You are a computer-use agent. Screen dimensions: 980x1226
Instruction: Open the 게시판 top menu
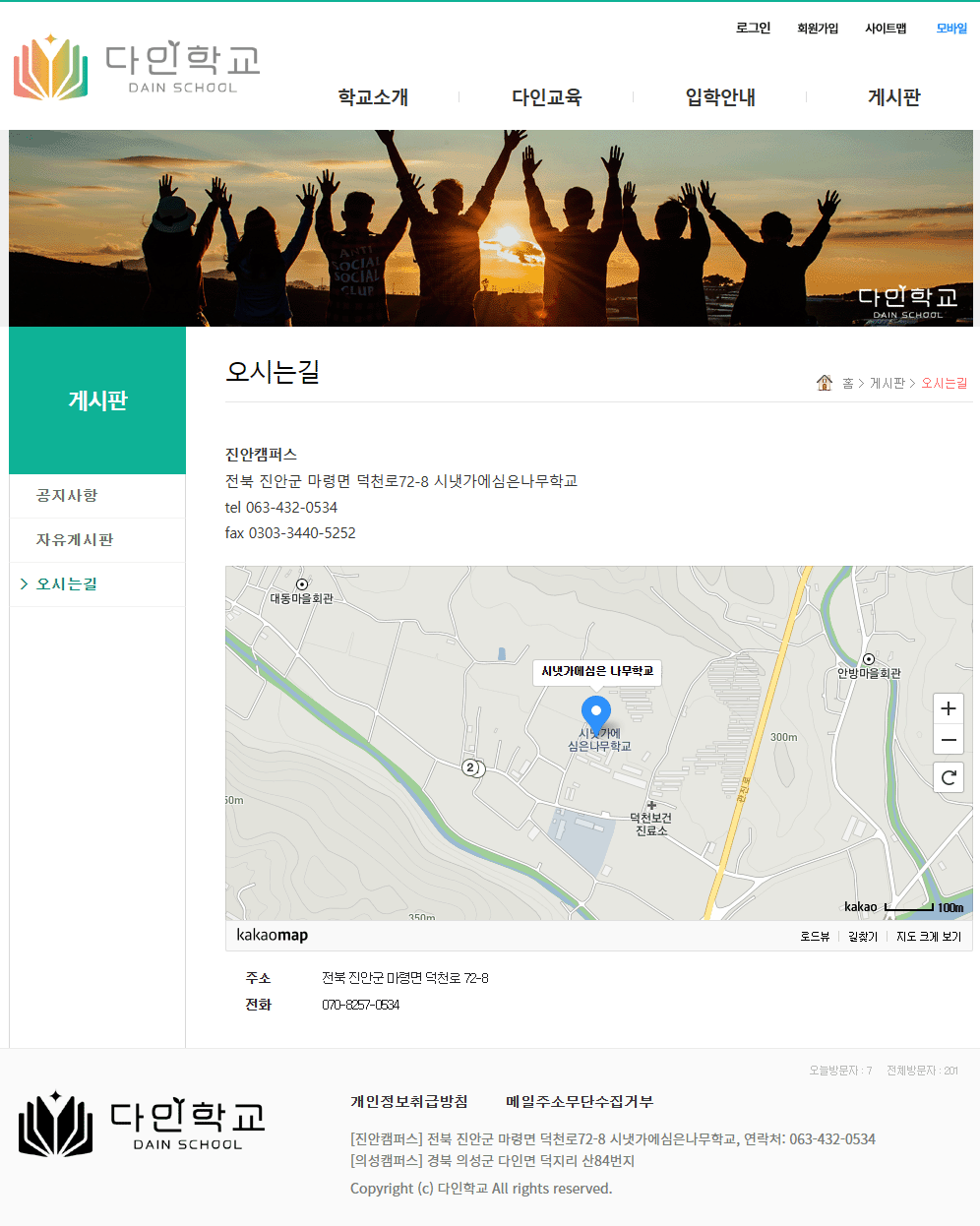click(x=893, y=97)
